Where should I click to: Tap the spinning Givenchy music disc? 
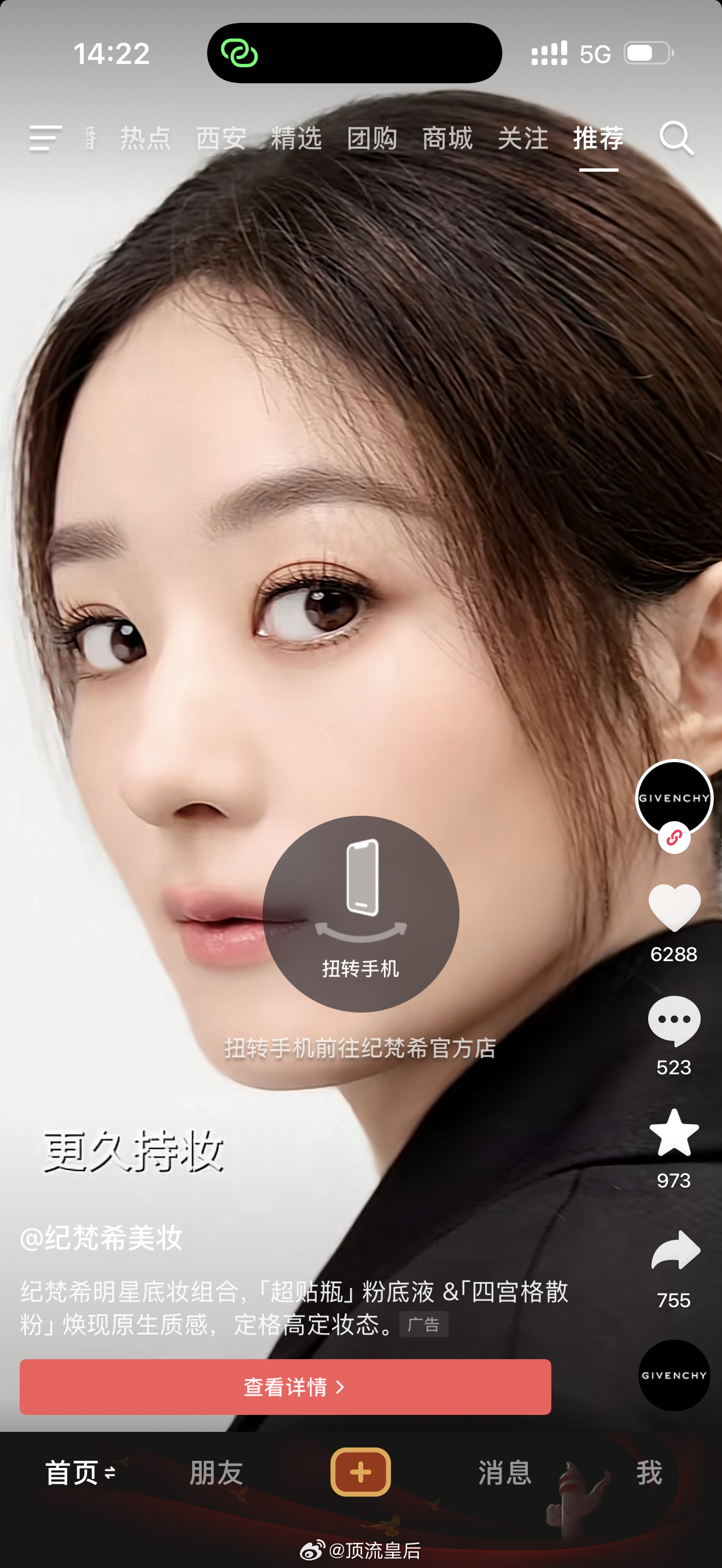673,1374
